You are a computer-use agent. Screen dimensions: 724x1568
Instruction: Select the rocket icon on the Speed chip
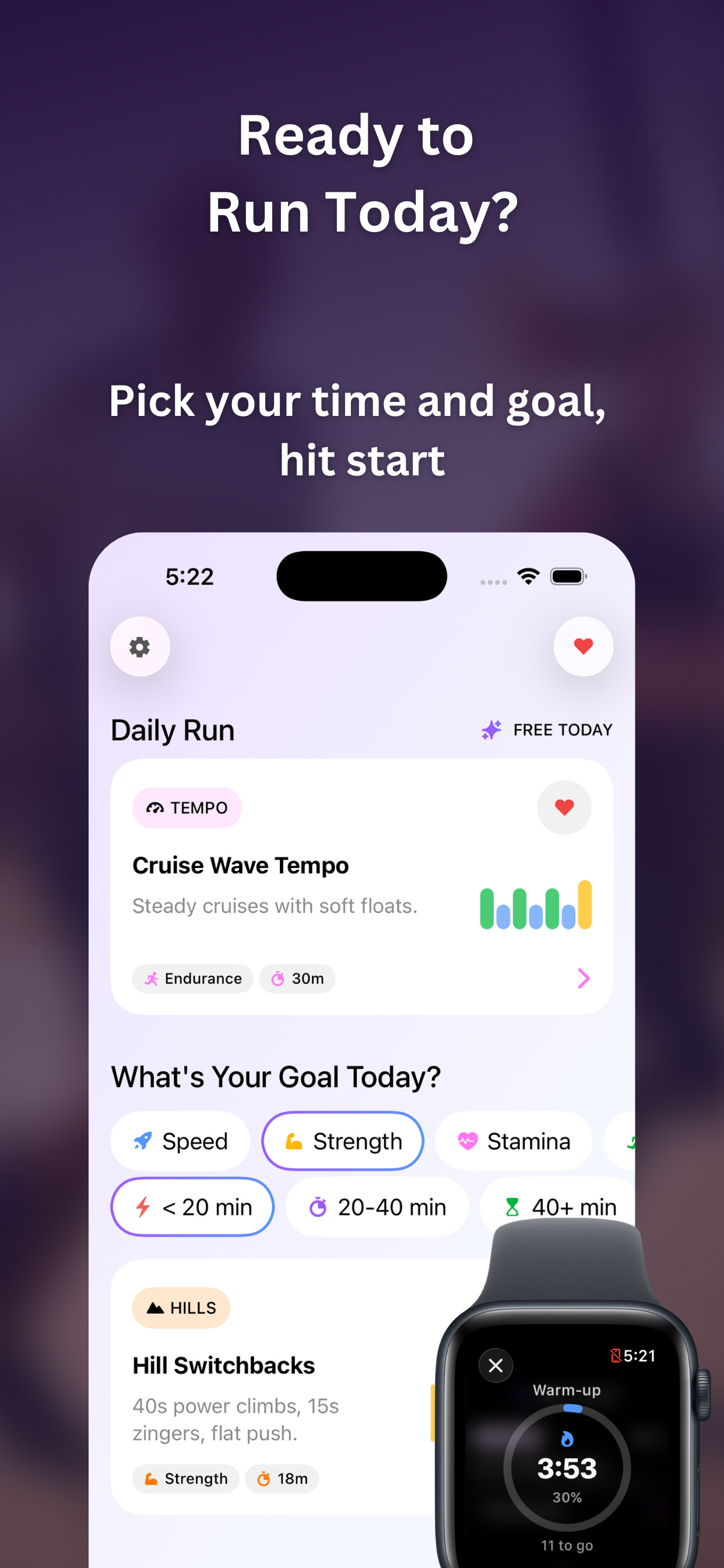(143, 1140)
